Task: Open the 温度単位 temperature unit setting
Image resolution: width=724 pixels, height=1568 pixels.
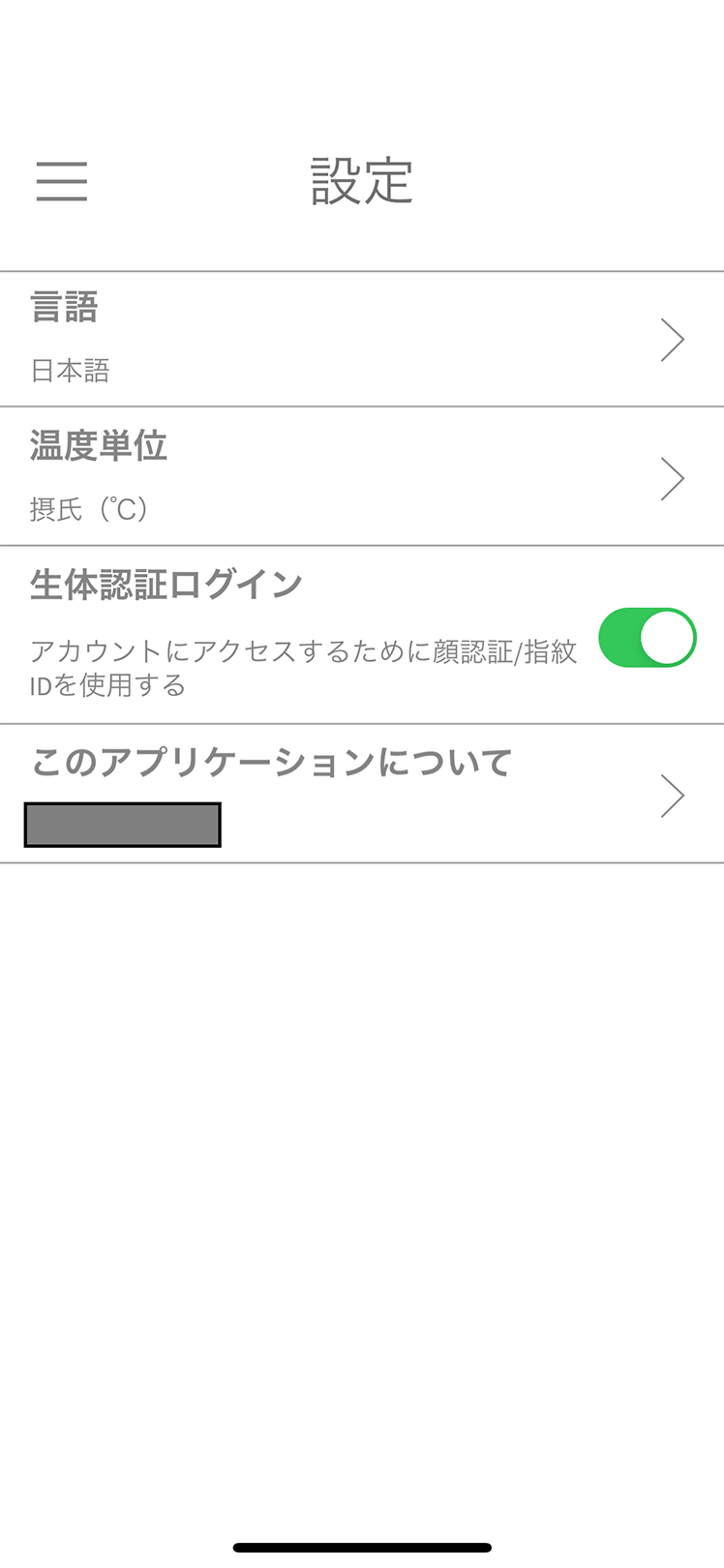Action: point(361,477)
